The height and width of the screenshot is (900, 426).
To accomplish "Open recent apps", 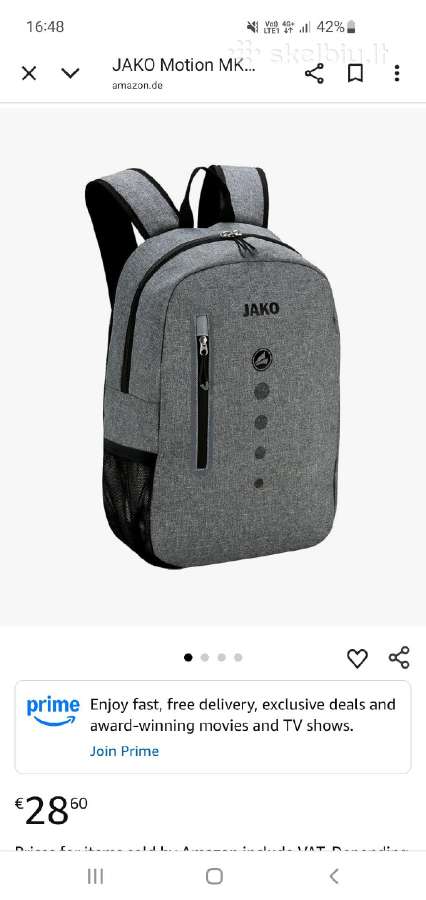I will 95,876.
